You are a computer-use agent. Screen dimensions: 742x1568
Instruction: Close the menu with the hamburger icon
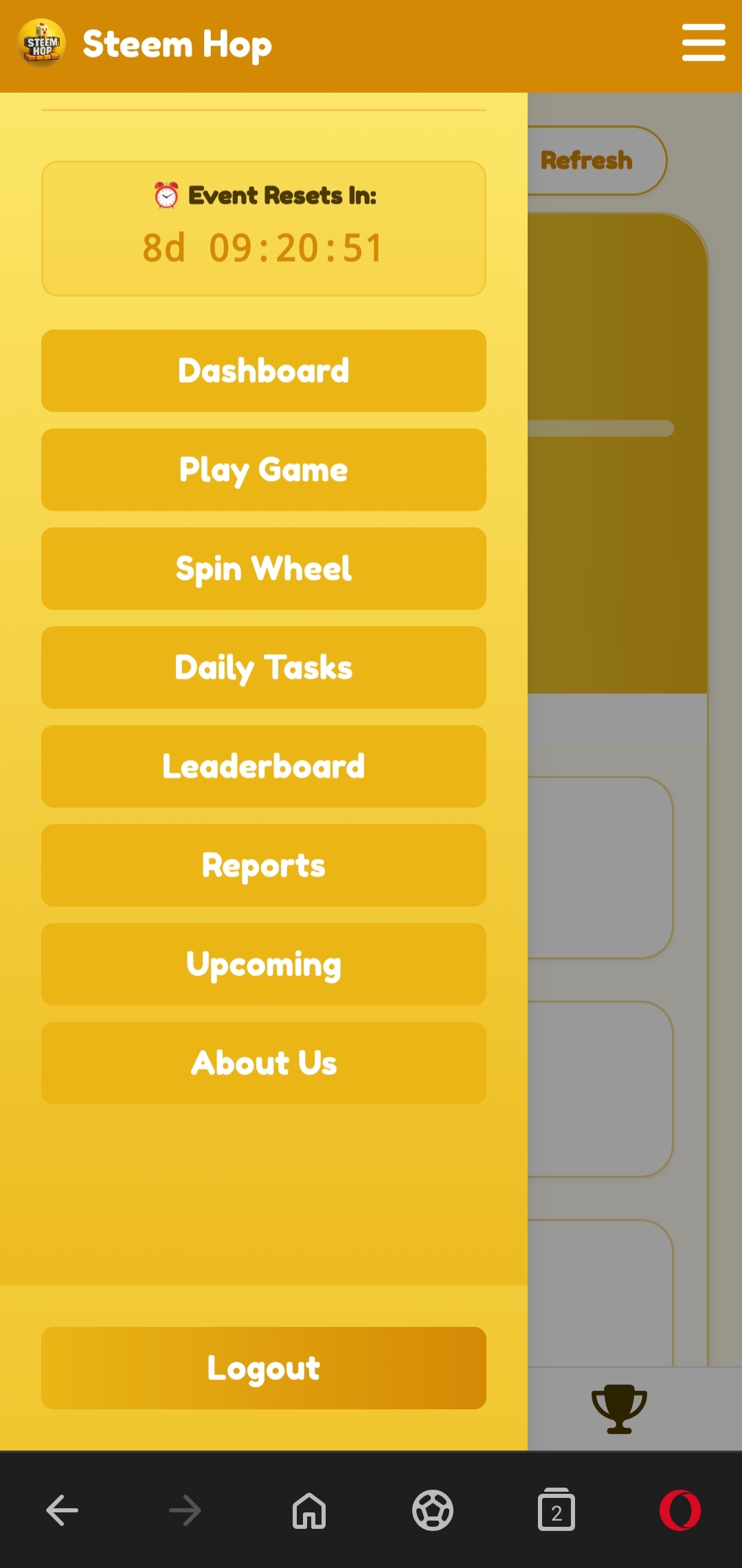pos(703,43)
